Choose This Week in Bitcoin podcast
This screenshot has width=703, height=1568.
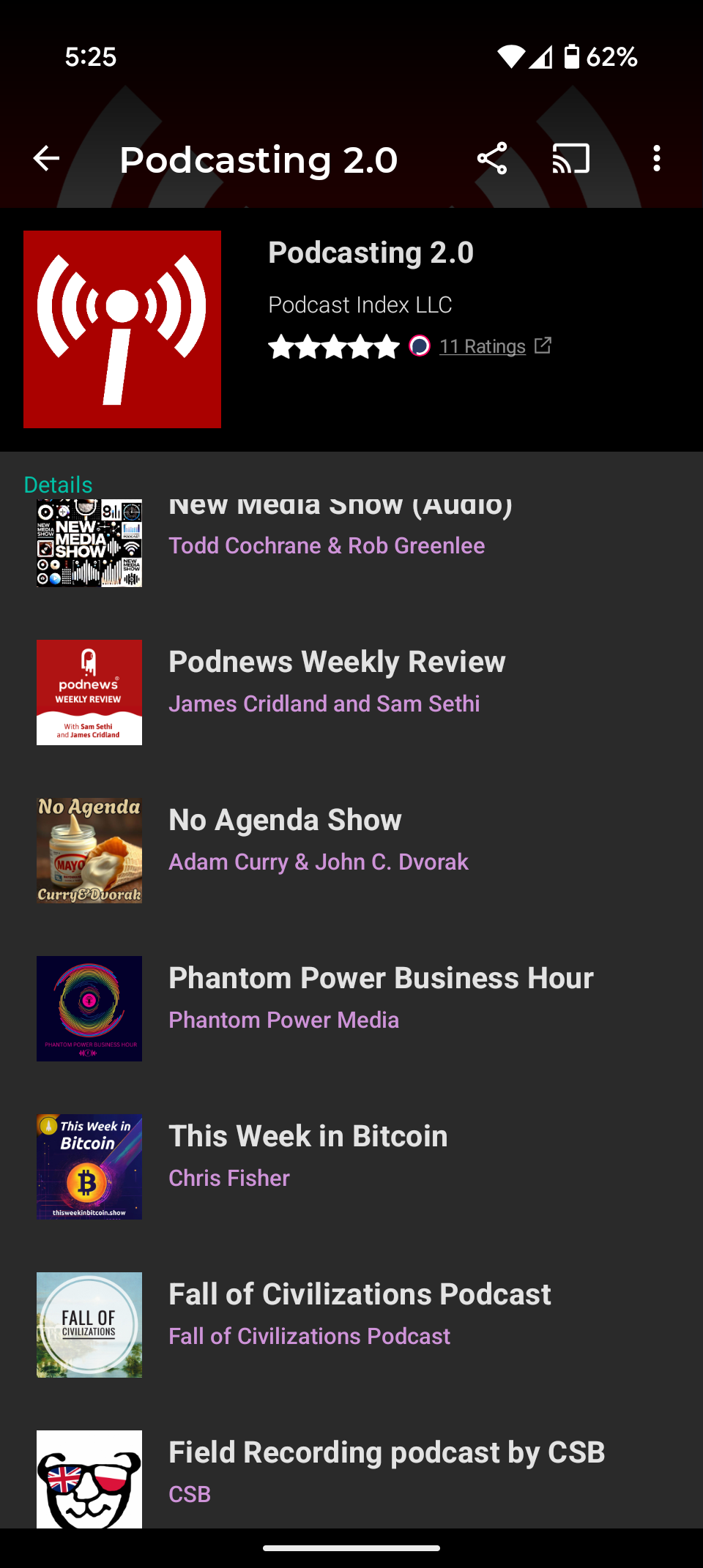[308, 1155]
